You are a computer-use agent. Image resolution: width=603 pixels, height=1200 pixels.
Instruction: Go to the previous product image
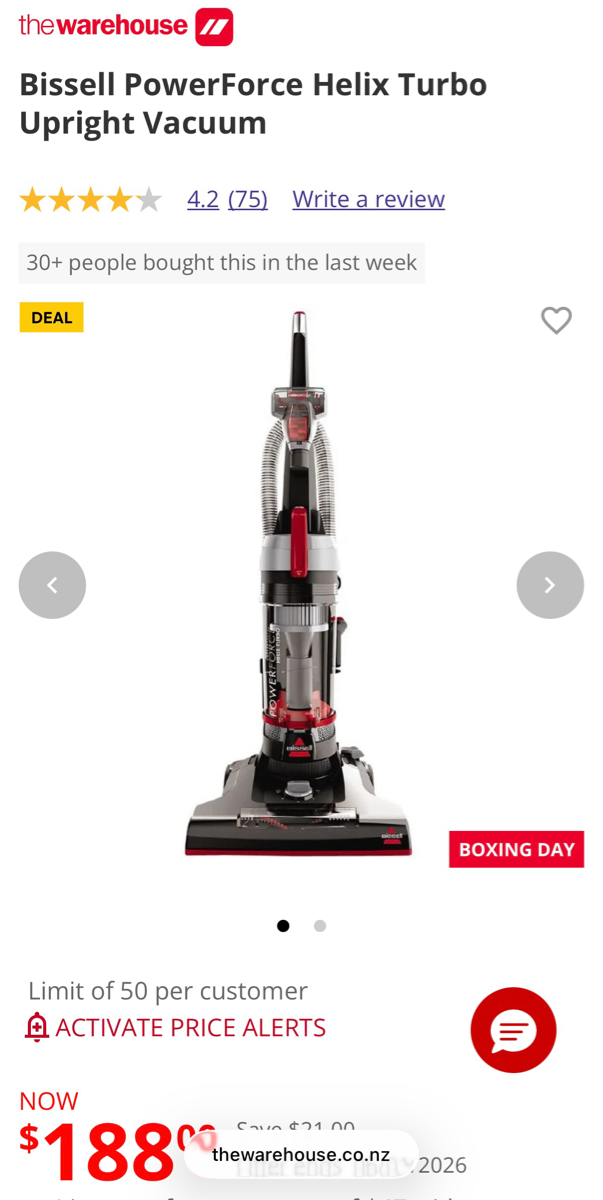[52, 585]
